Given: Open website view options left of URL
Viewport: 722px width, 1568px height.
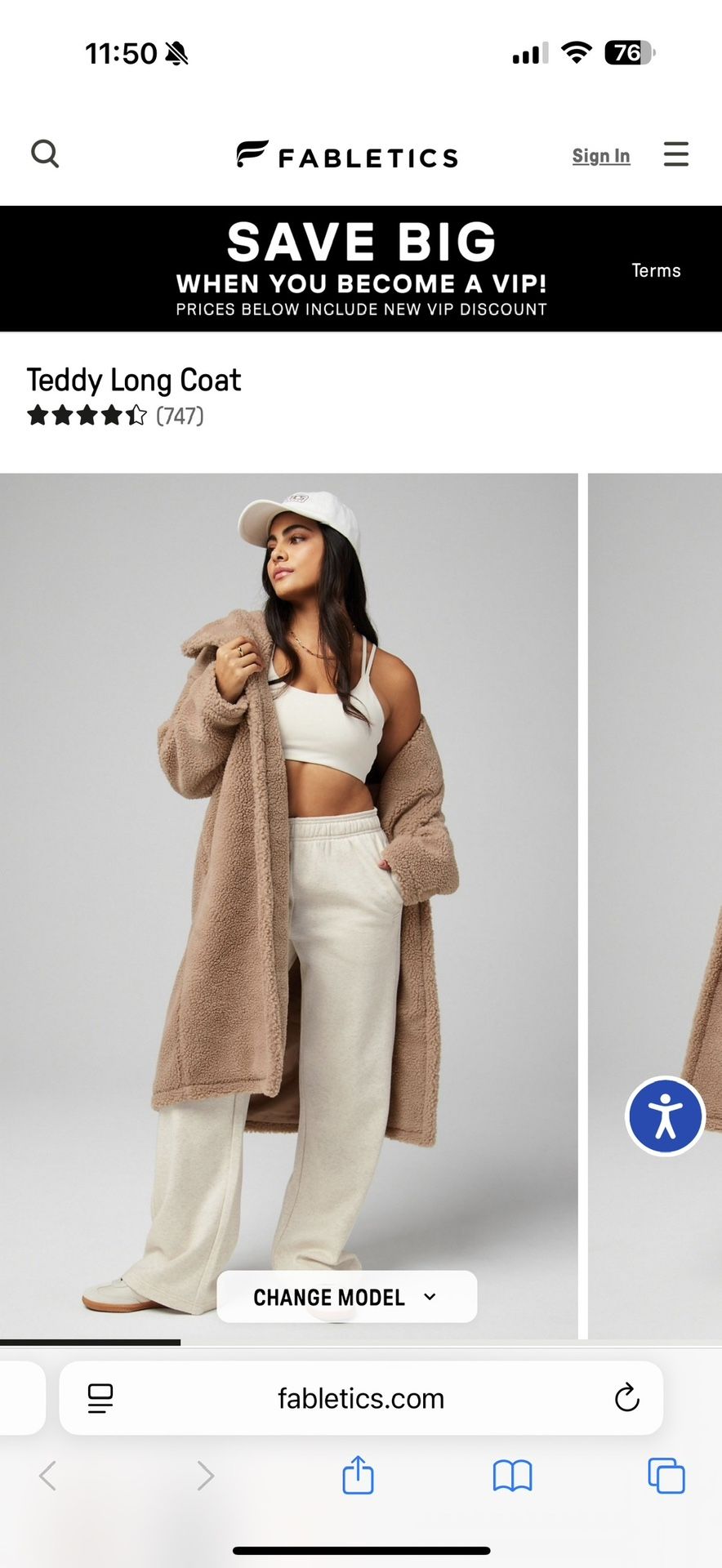Looking at the screenshot, I should point(99,1397).
